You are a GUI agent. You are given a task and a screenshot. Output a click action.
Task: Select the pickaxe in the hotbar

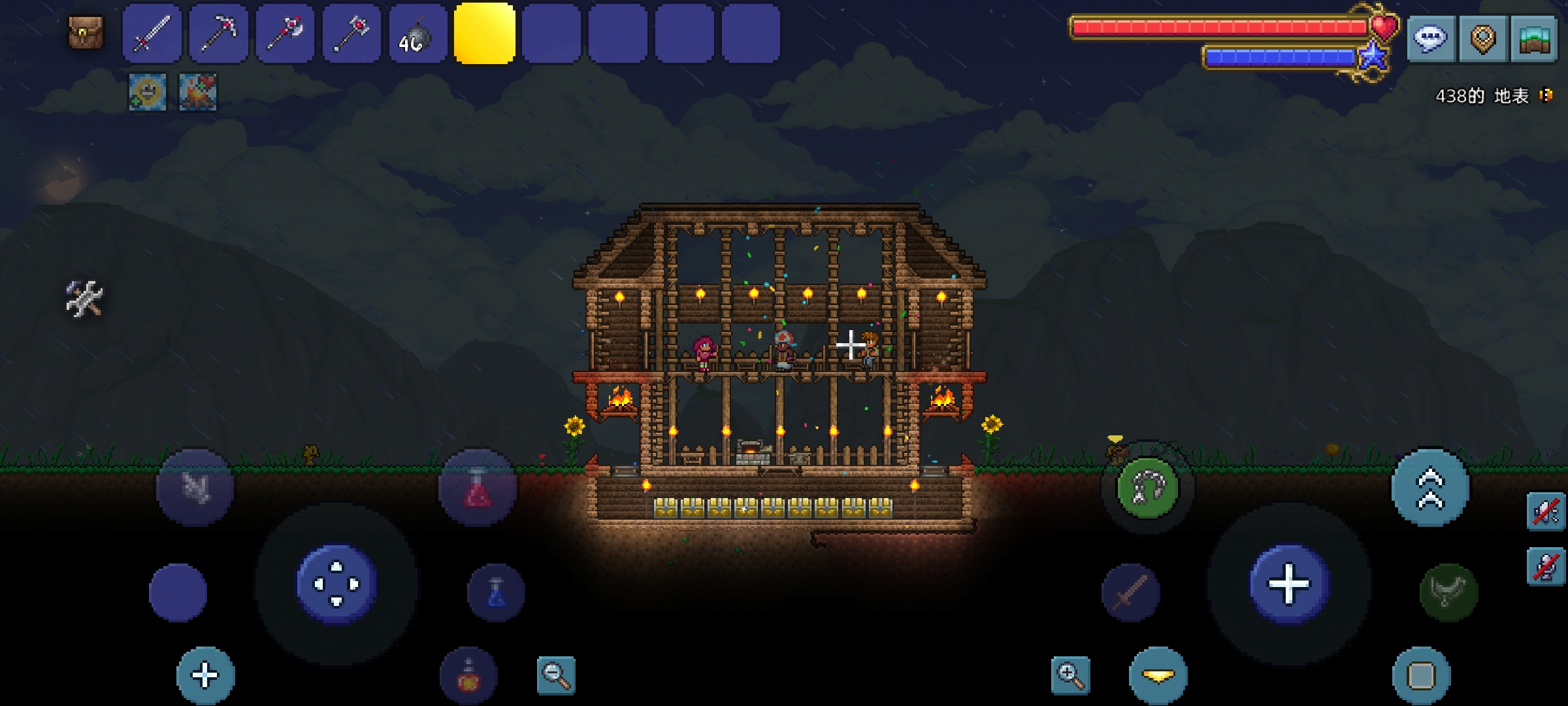(219, 33)
